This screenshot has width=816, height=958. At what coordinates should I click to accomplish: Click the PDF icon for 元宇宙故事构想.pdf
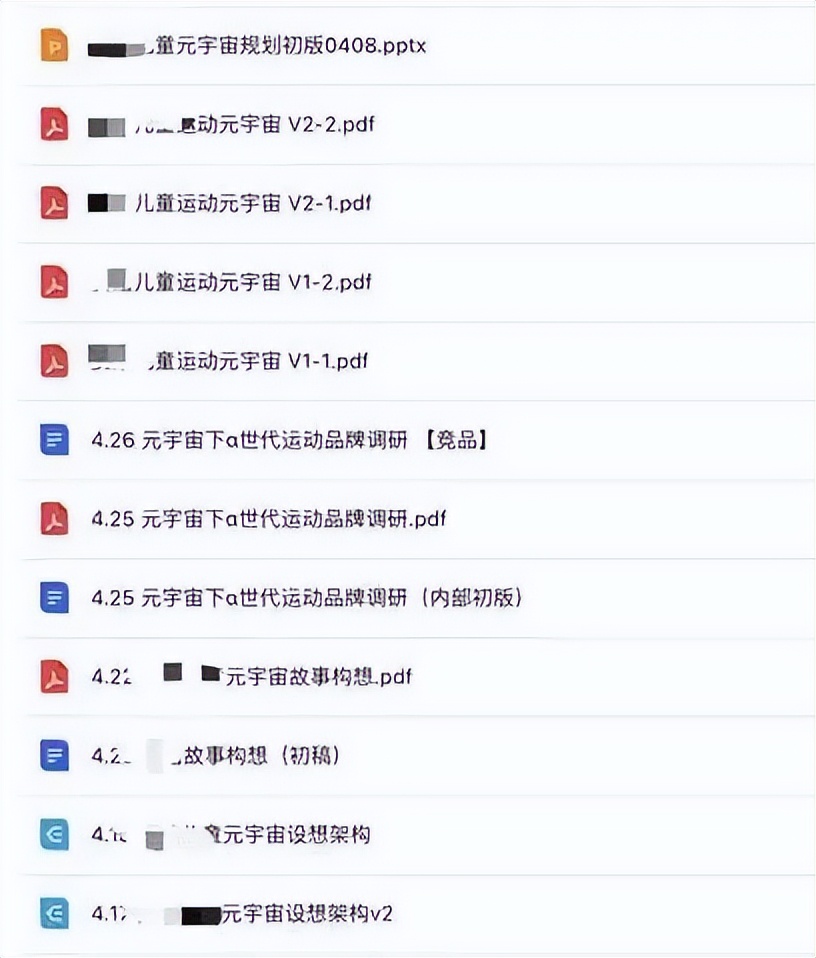(53, 676)
